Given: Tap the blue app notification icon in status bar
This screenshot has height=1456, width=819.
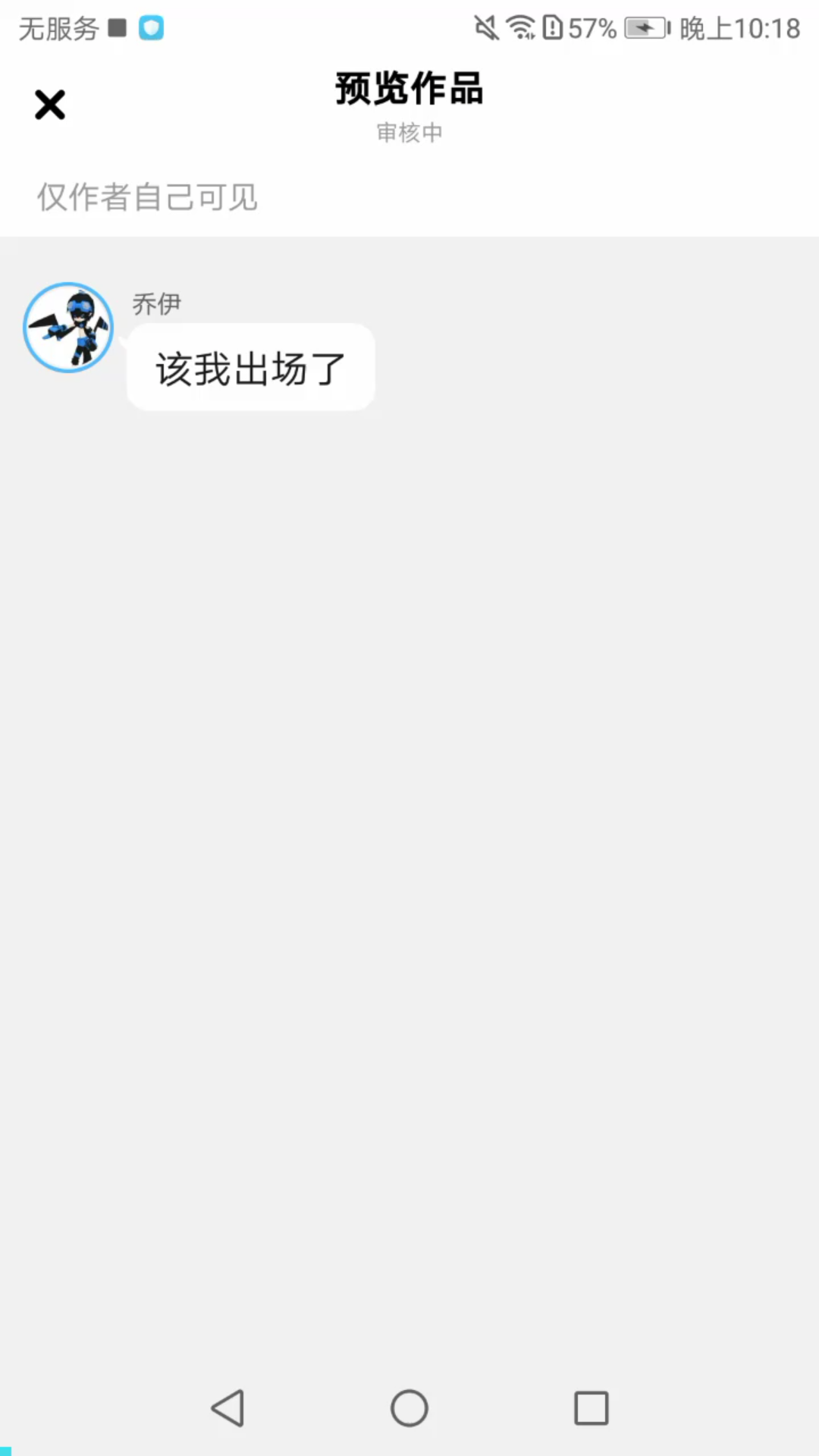Looking at the screenshot, I should click(150, 27).
